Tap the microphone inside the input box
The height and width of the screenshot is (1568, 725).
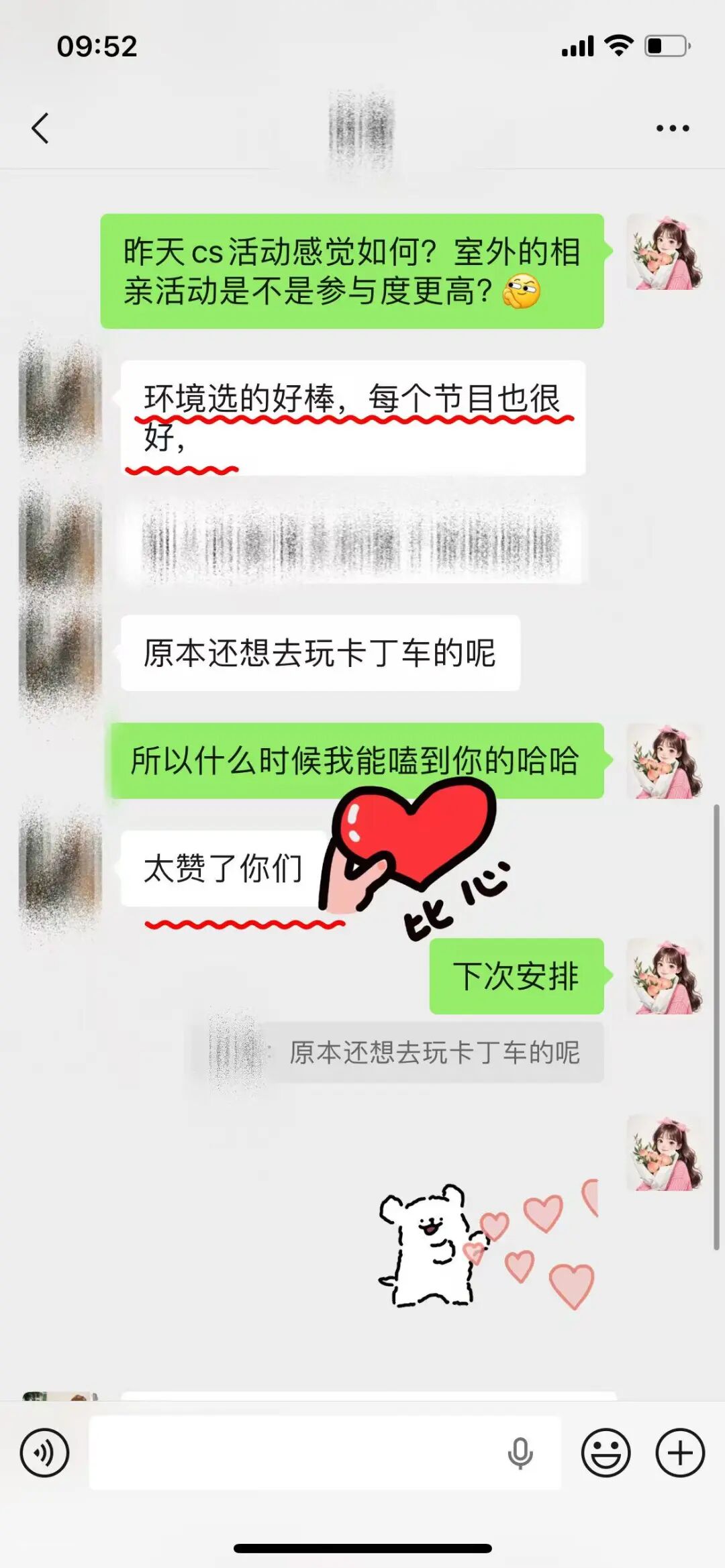point(520,1453)
